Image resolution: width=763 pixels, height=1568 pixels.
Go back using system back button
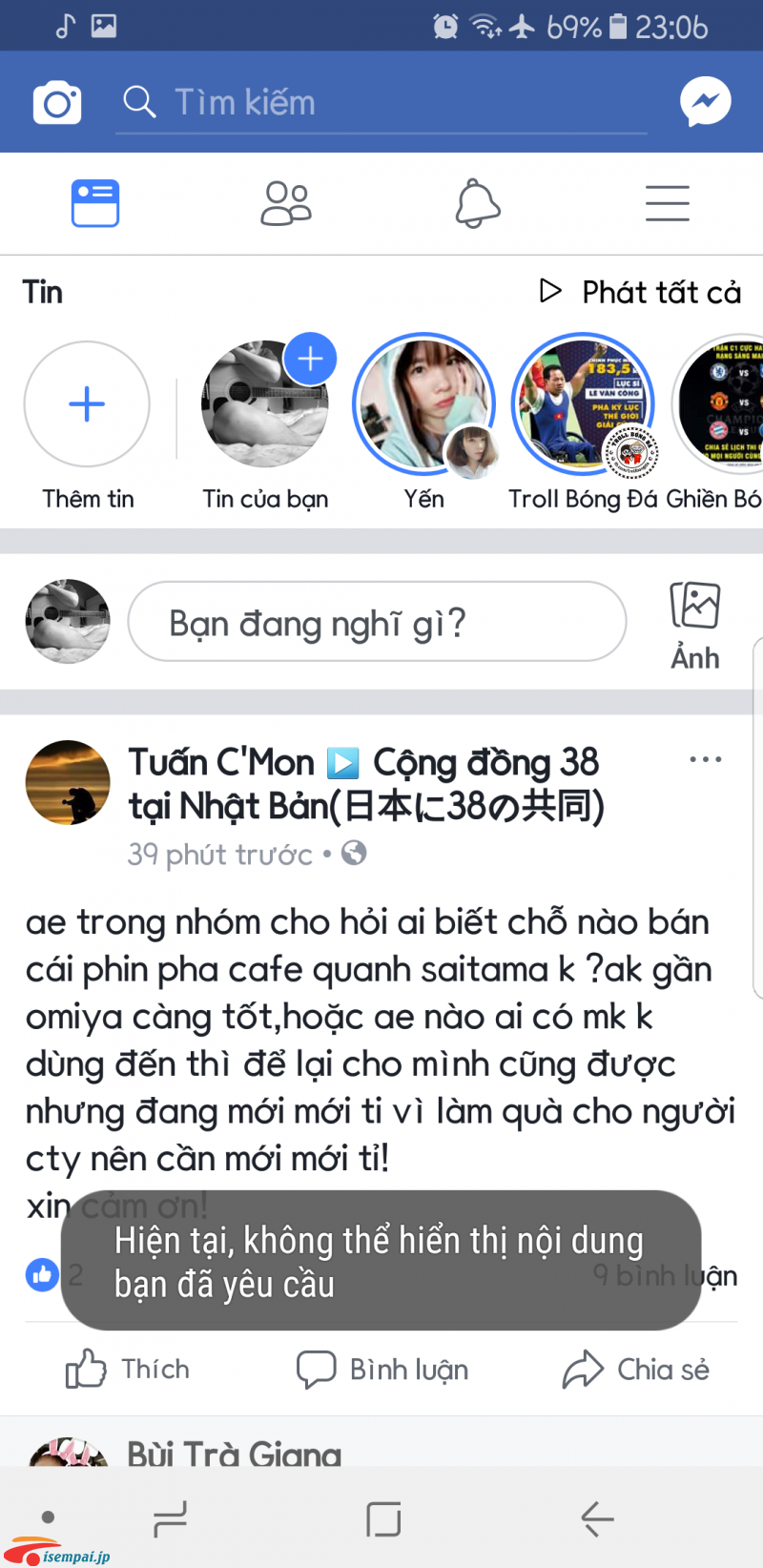[597, 1518]
